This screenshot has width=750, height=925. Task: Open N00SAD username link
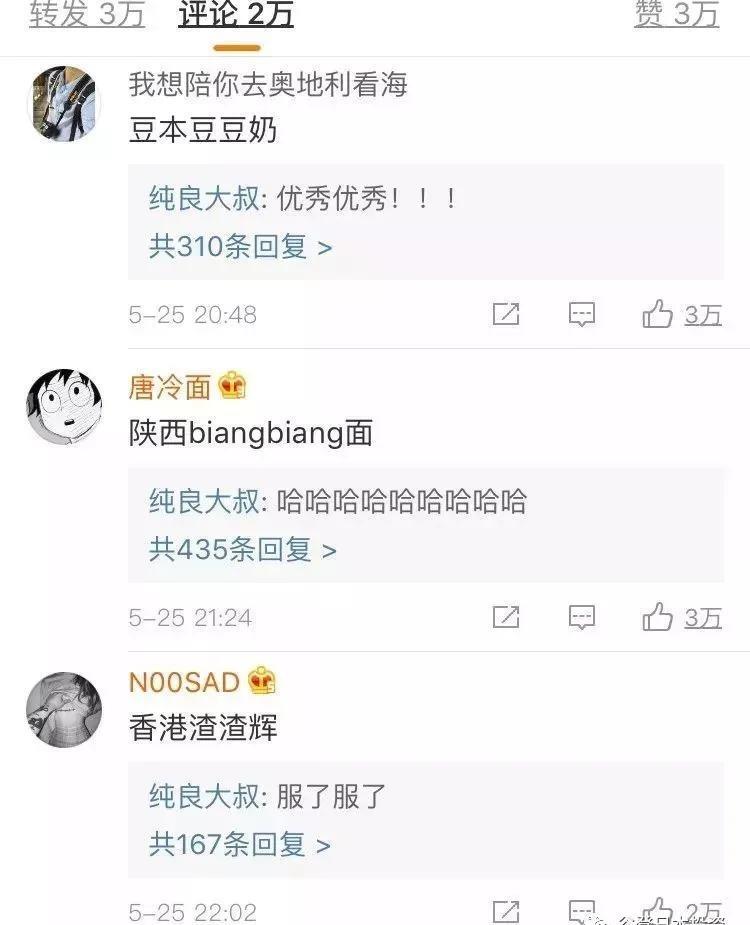184,683
